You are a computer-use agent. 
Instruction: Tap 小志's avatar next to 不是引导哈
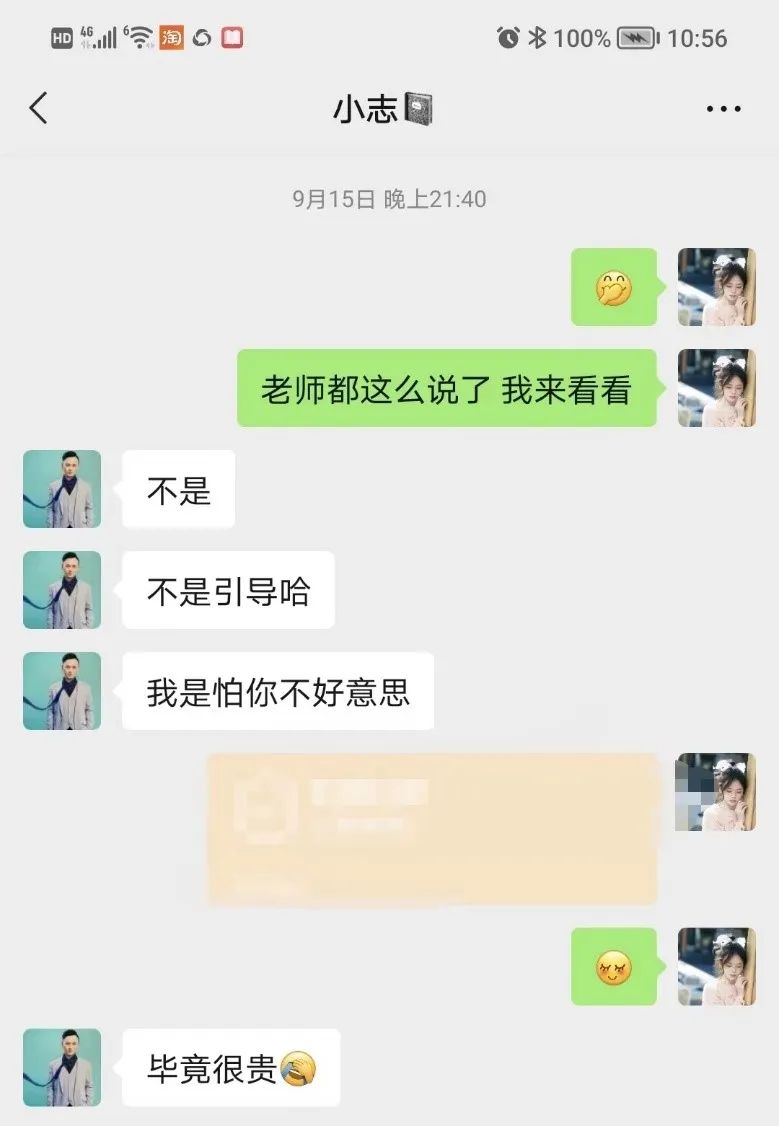tap(62, 590)
